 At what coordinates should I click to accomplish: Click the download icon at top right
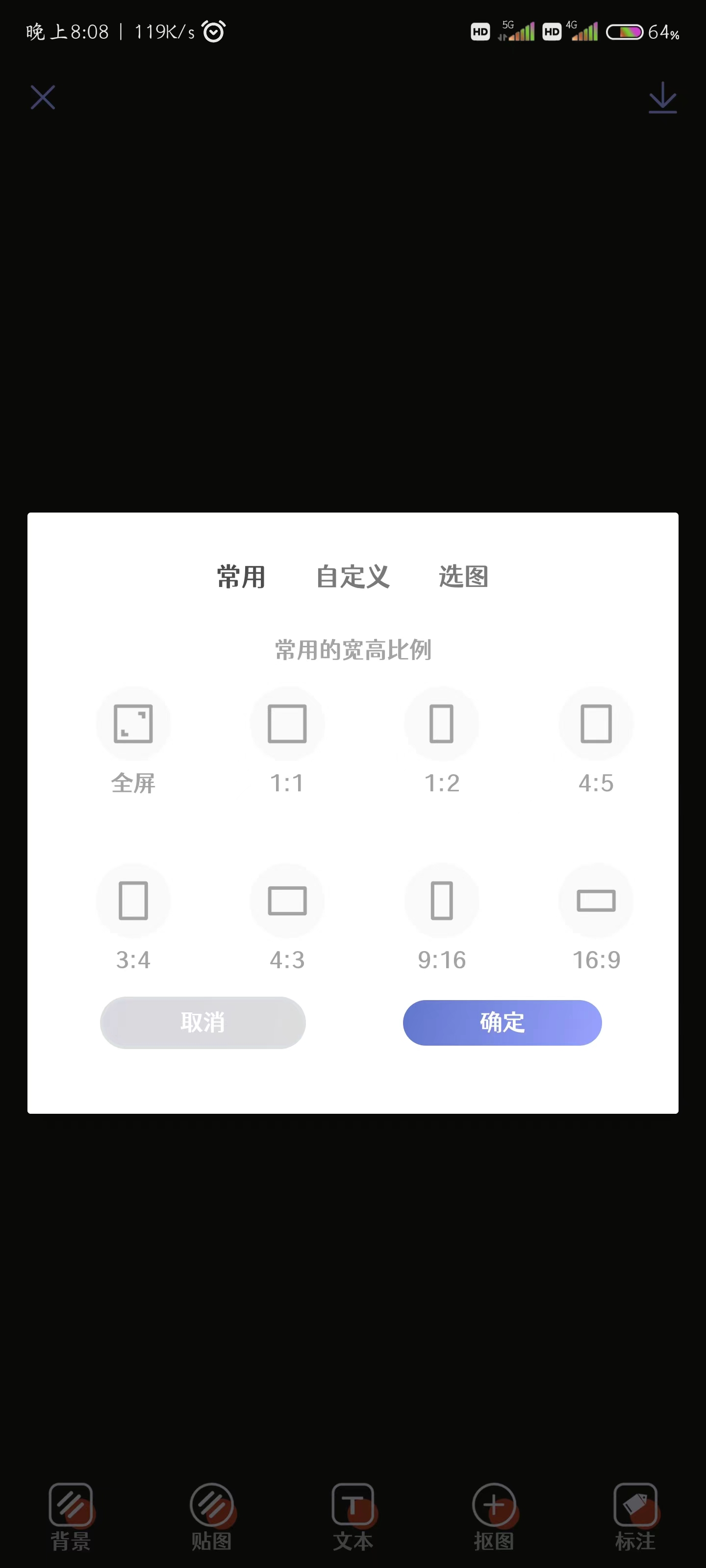point(663,98)
